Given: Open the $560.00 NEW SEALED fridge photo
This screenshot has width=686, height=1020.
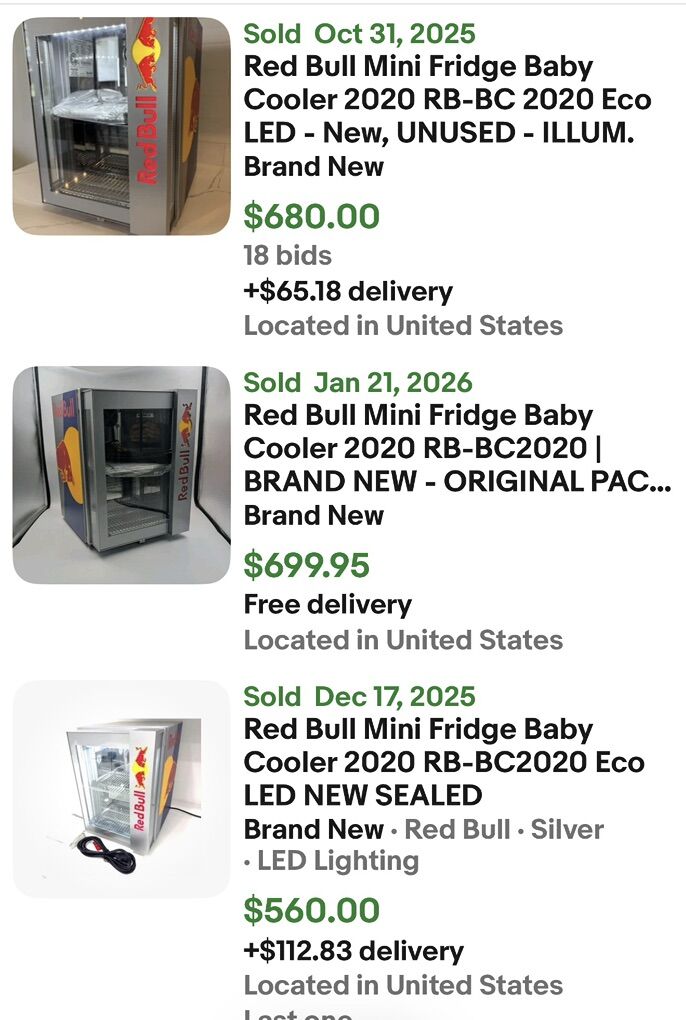Looking at the screenshot, I should pyautogui.click(x=121, y=788).
